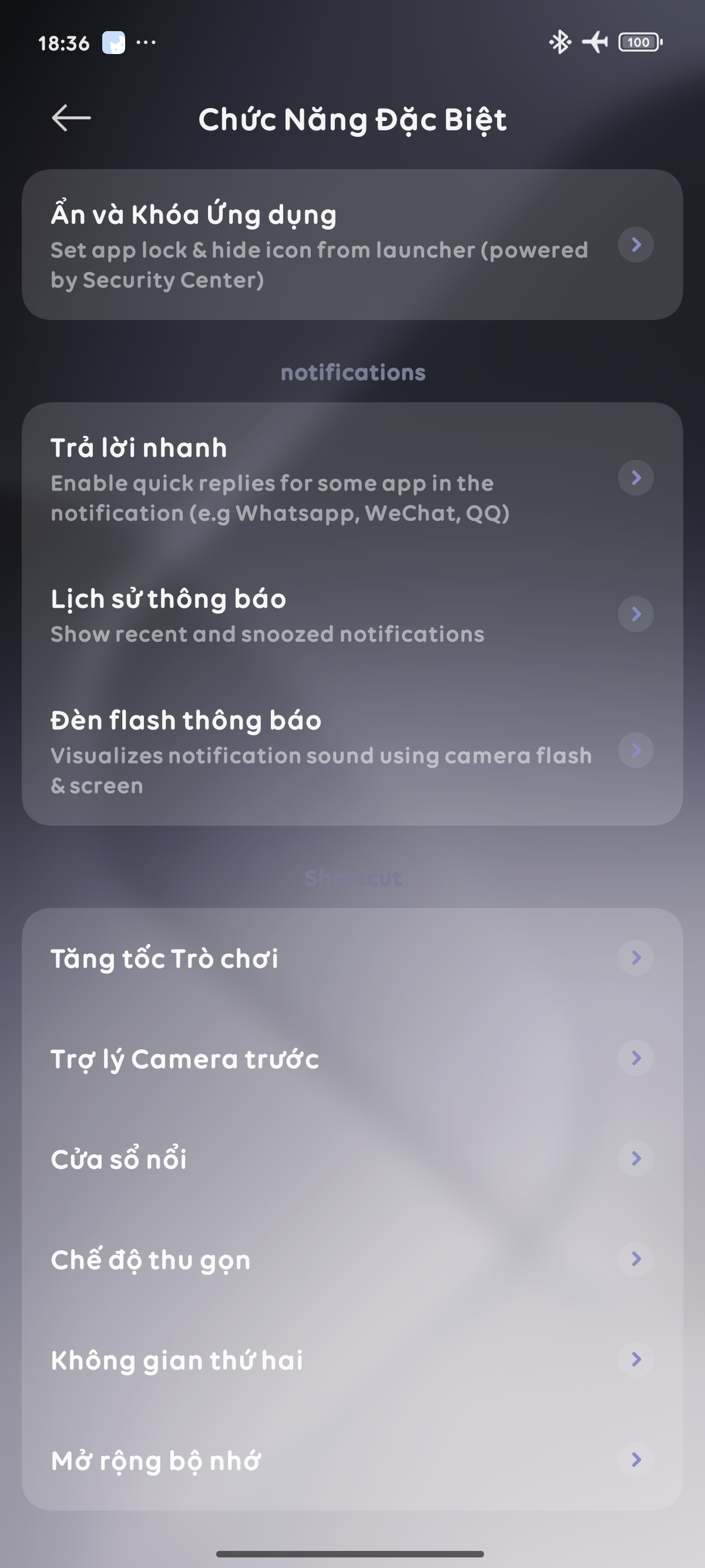The image size is (705, 1568).
Task: Open Trả lời nhanh quick reply settings
Action: [352, 479]
